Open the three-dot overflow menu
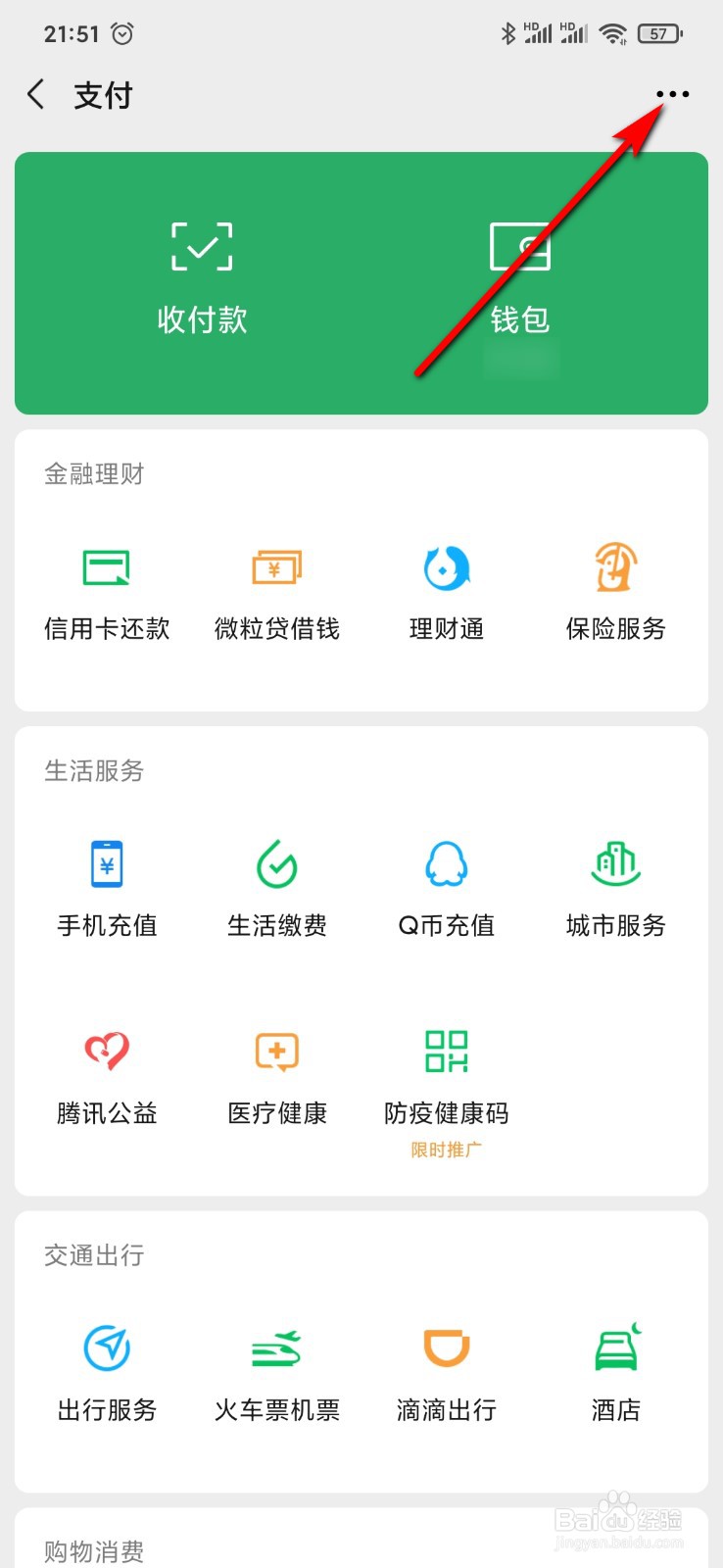This screenshot has width=723, height=1568. 673,95
